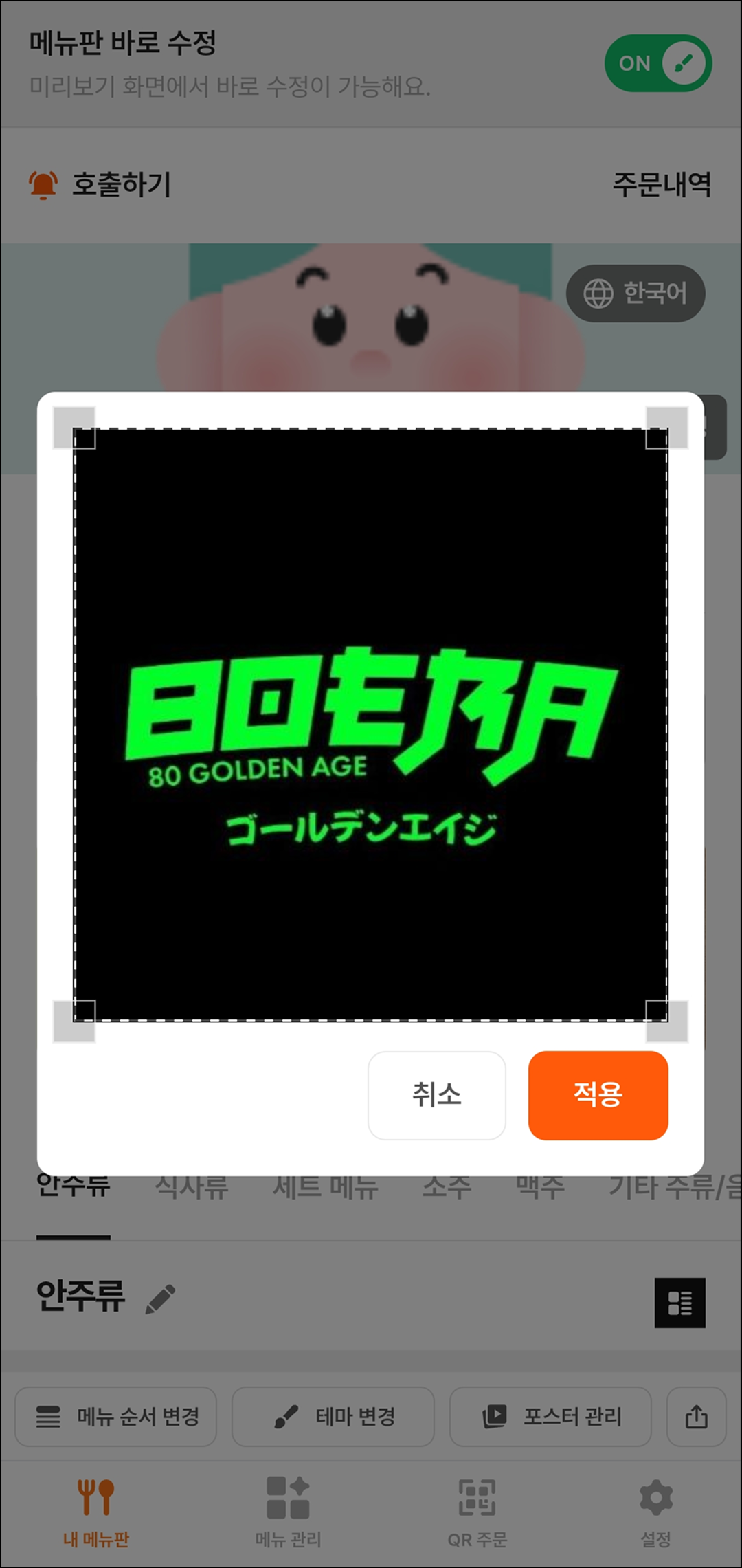Open 메뉴 순서 변경
Viewport: 742px width, 1568px height.
[116, 1417]
